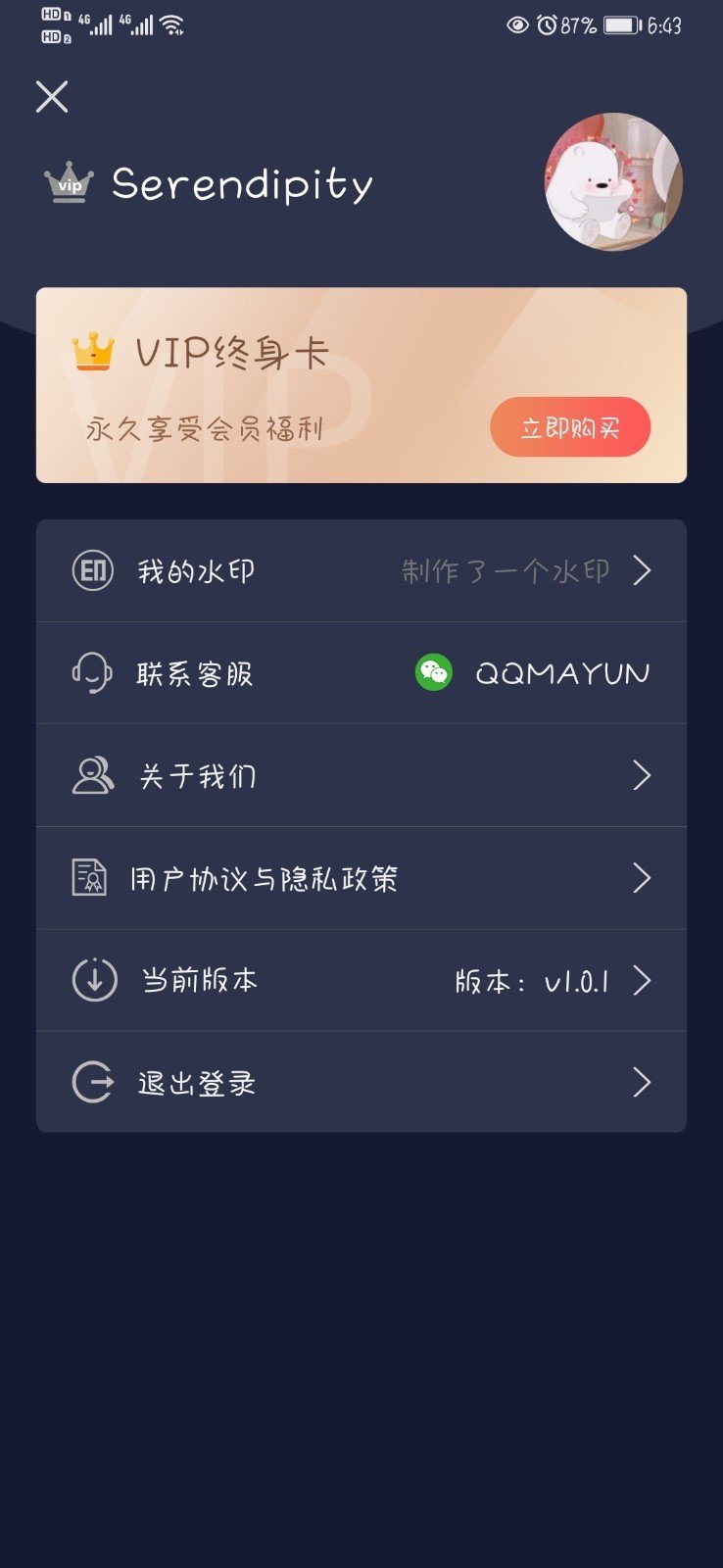
Task: View 用户协议与隐私政策
Action: point(361,878)
